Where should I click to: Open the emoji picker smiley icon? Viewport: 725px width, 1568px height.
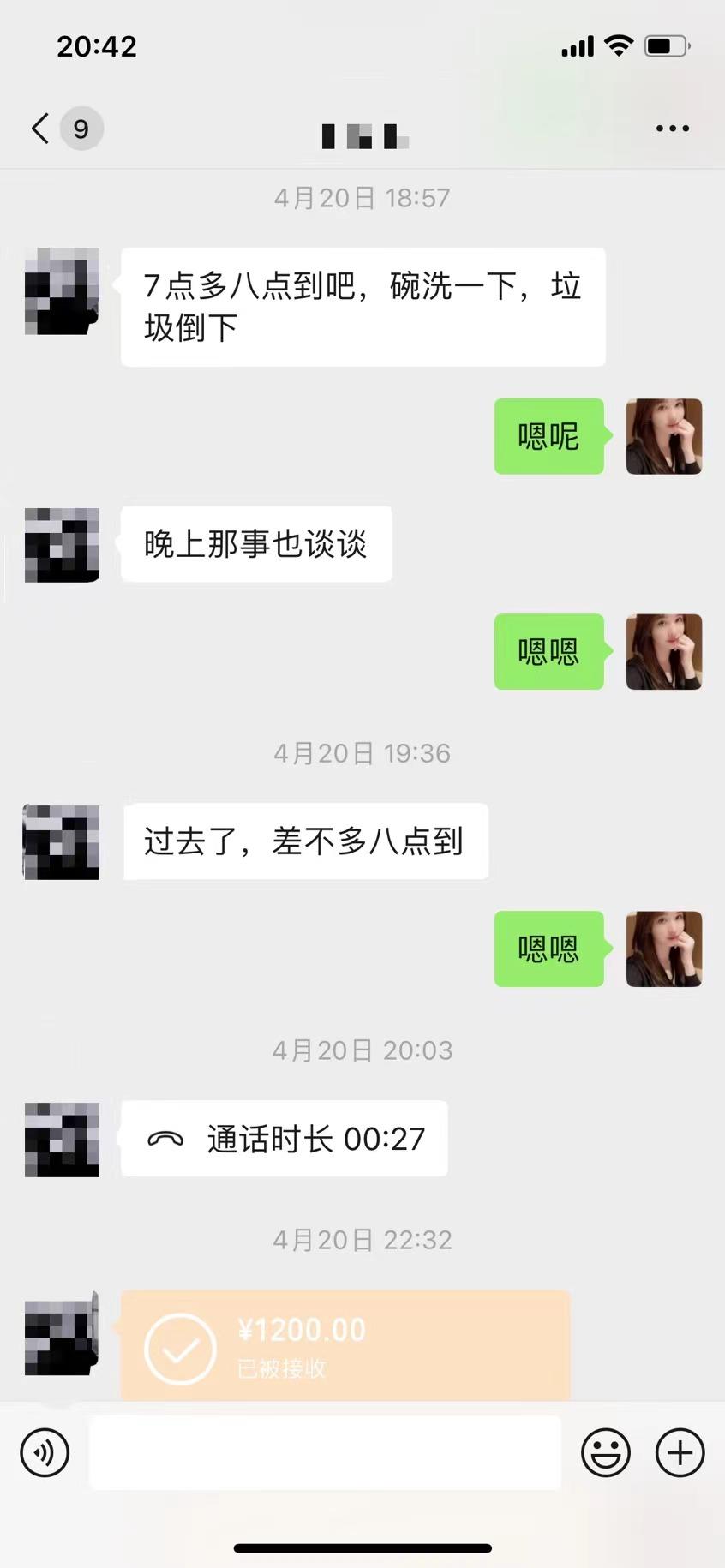[606, 1452]
